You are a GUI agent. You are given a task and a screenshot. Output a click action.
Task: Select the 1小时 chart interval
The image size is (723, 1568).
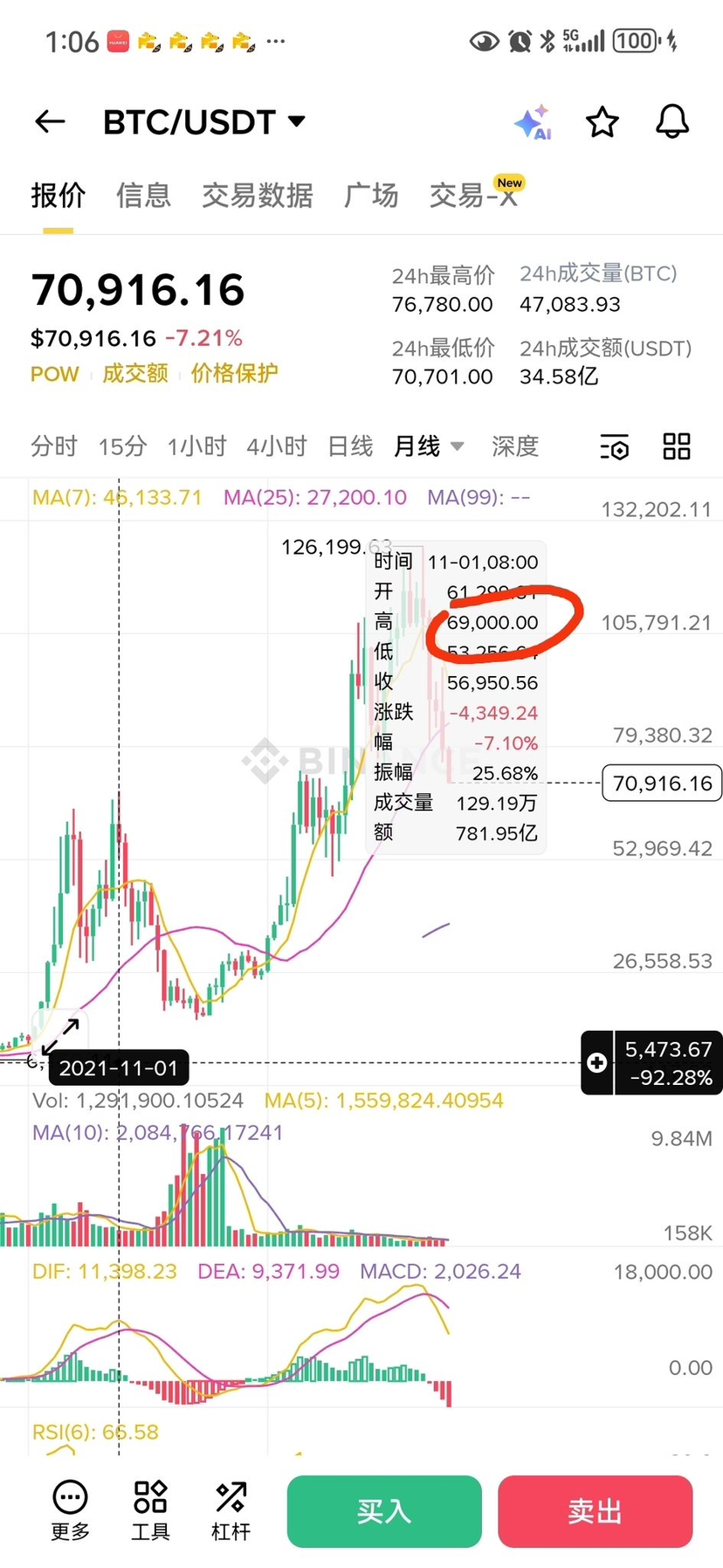pos(196,446)
